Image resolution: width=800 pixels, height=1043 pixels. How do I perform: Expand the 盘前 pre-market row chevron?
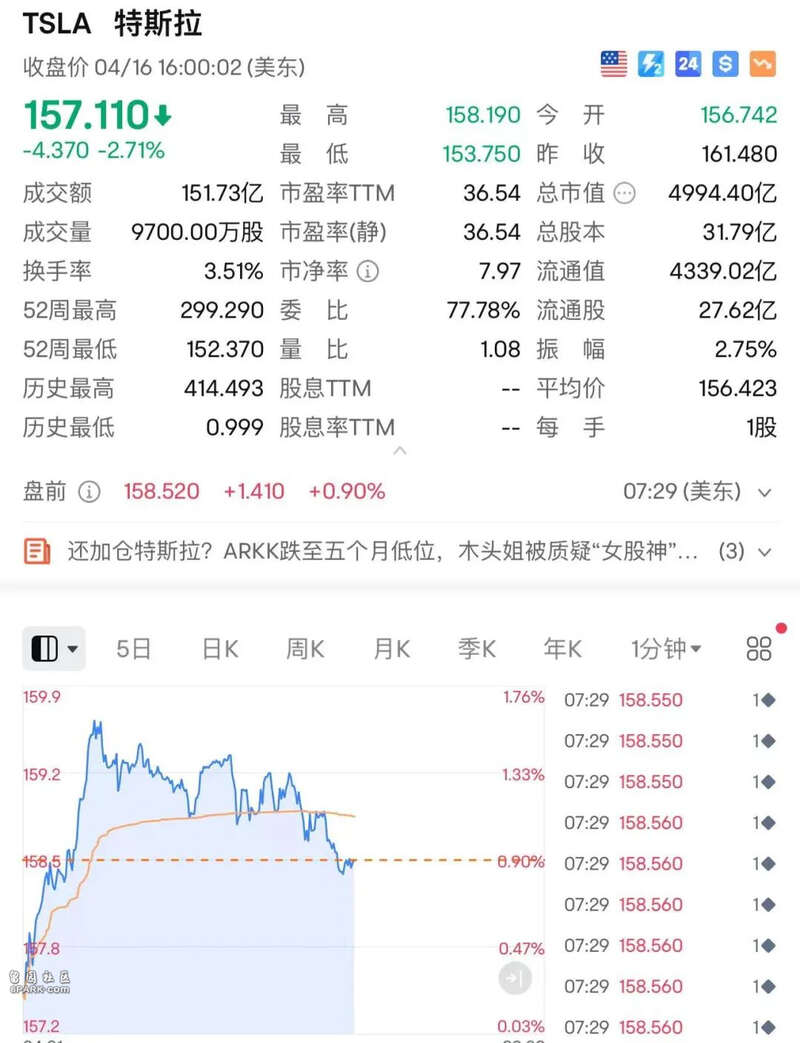(765, 492)
